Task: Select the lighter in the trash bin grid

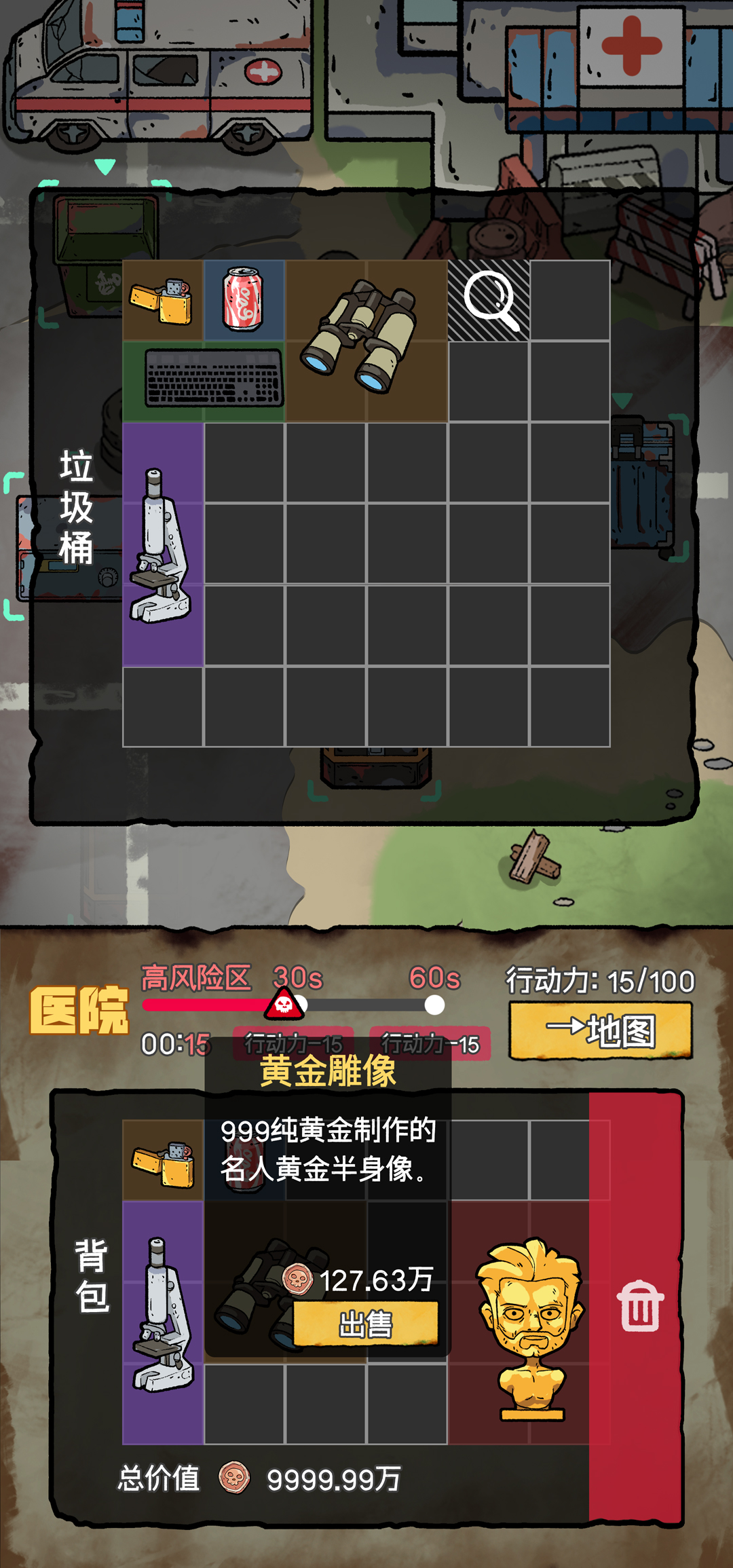Action: coord(162,300)
